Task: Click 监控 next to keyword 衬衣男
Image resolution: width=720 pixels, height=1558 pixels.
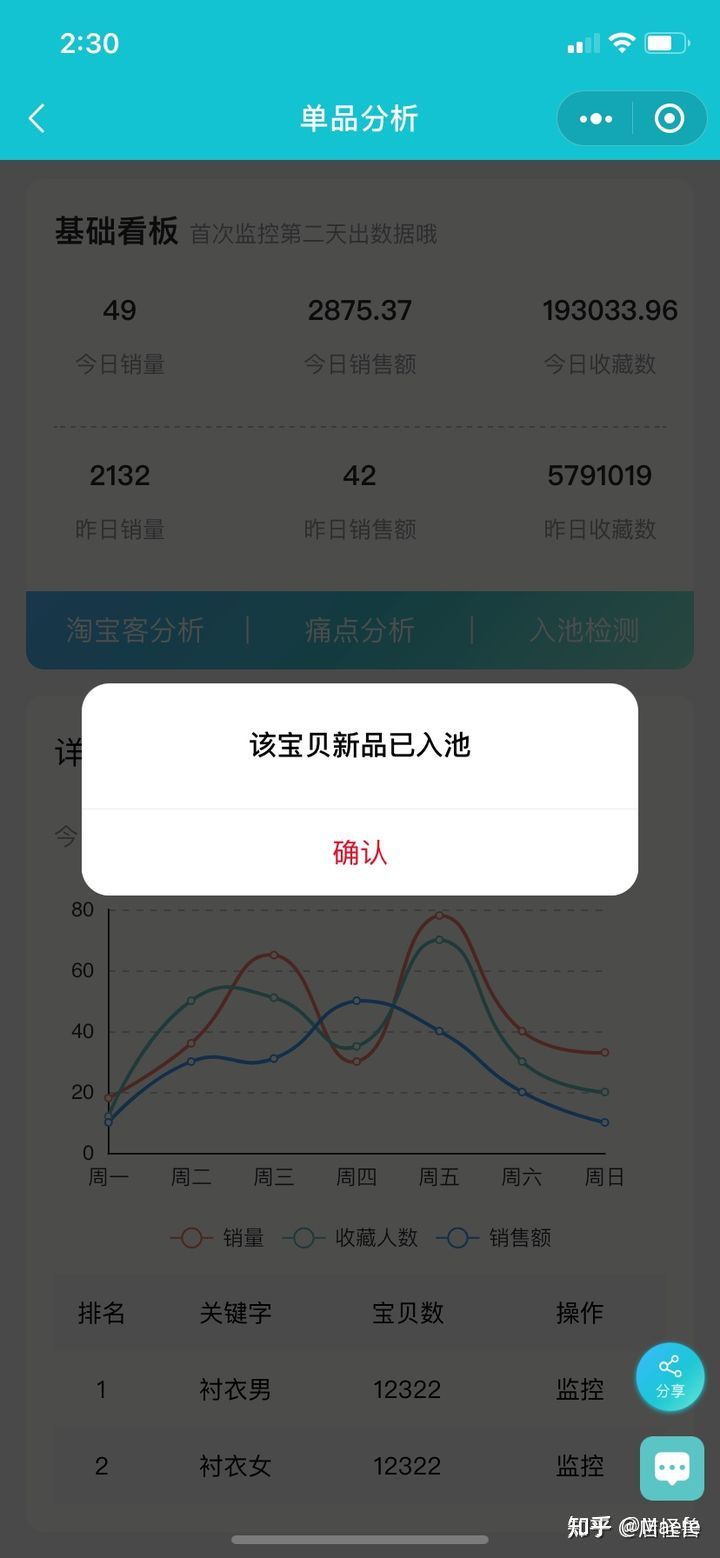Action: pyautogui.click(x=579, y=1389)
